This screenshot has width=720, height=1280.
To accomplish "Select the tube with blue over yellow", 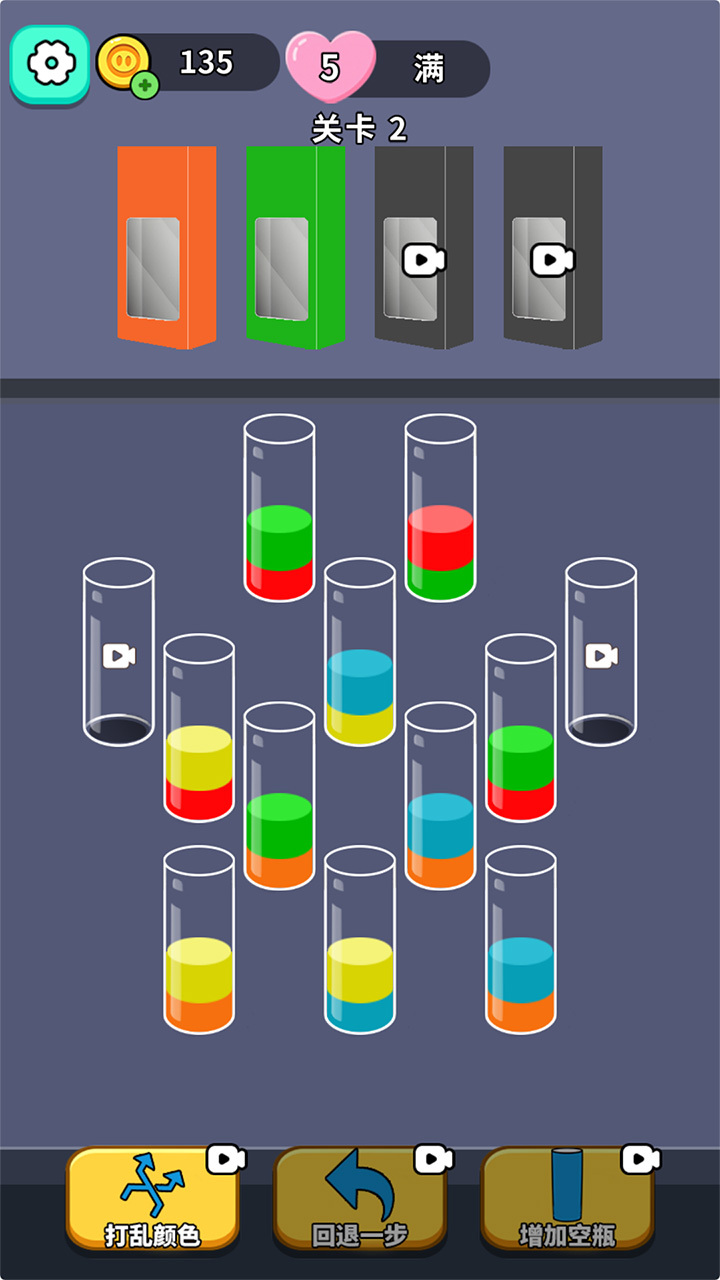I will tap(360, 652).
